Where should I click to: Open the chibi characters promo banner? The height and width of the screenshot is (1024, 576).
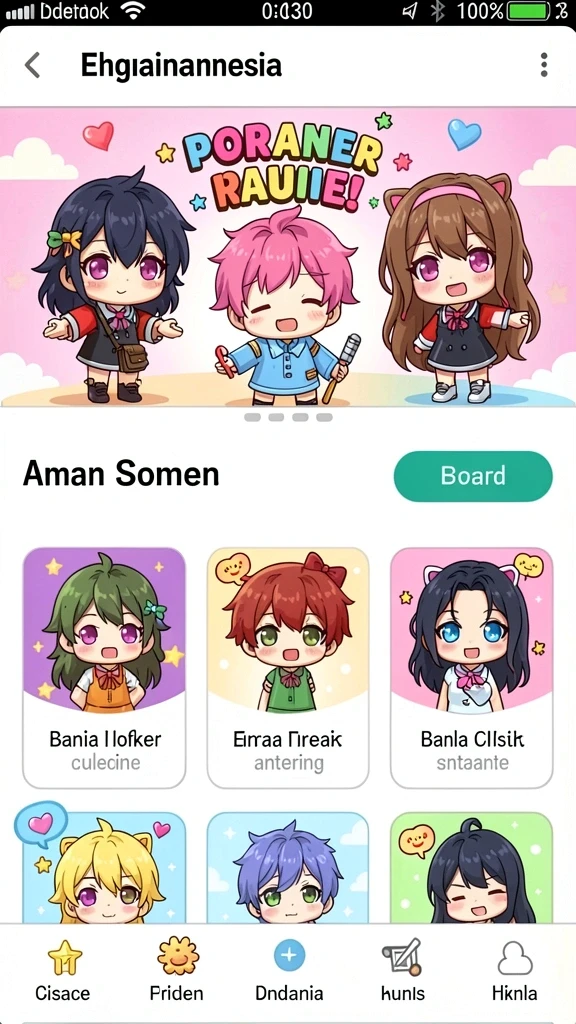(288, 257)
